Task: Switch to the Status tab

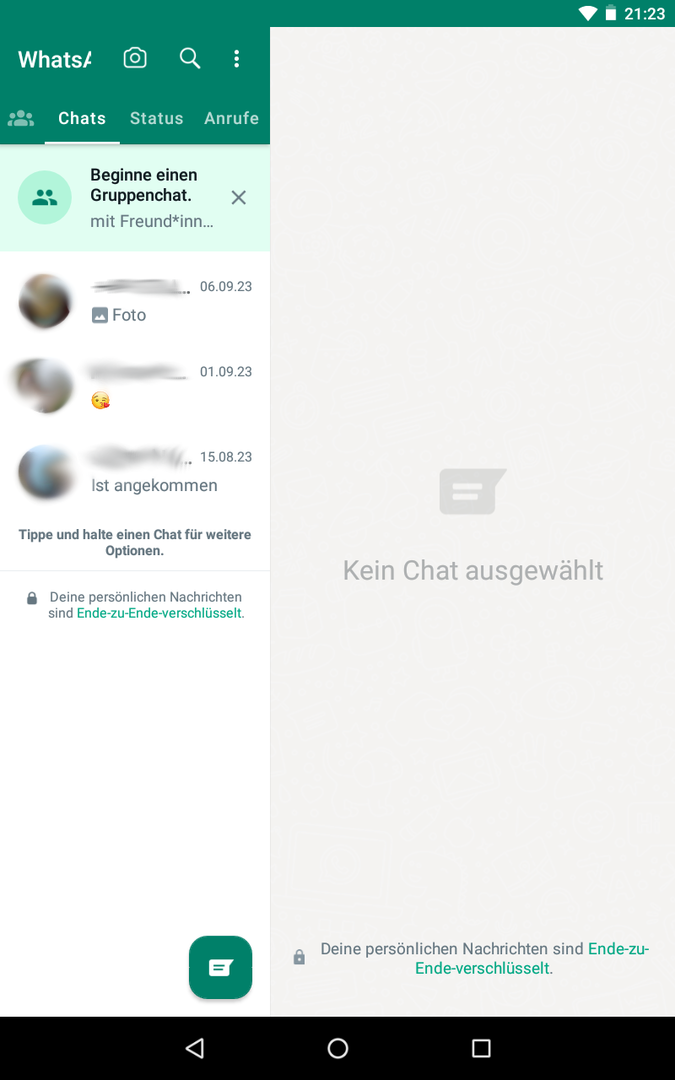Action: [156, 118]
